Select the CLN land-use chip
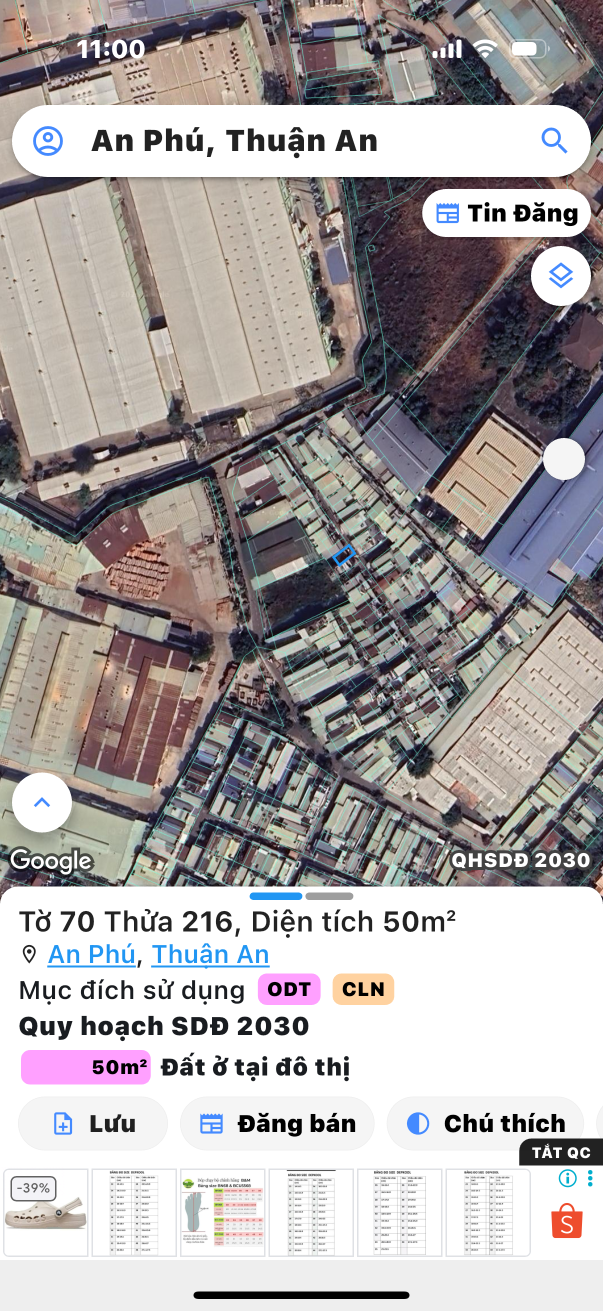This screenshot has height=1311, width=603. 363,990
